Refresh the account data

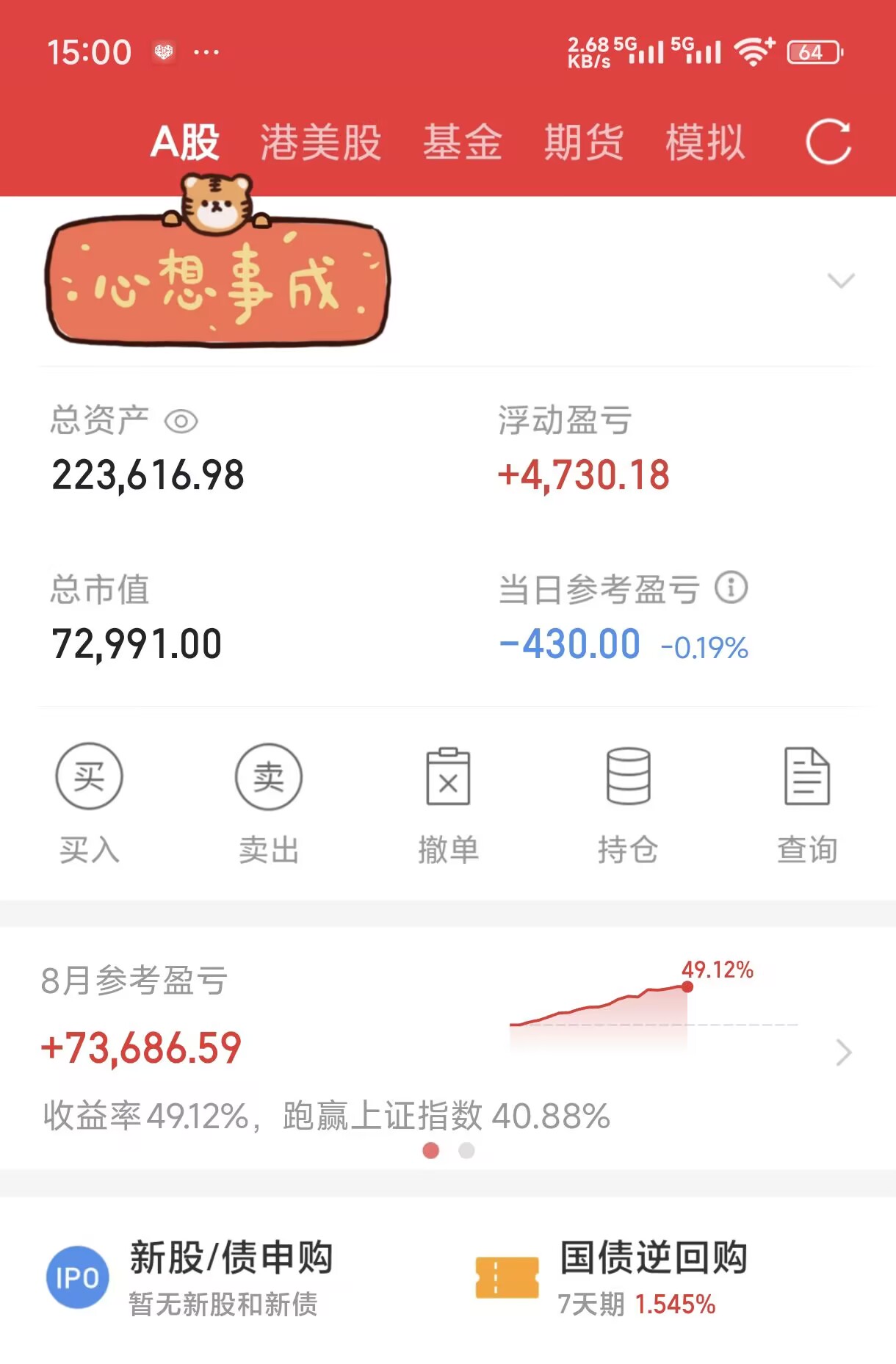coord(828,142)
